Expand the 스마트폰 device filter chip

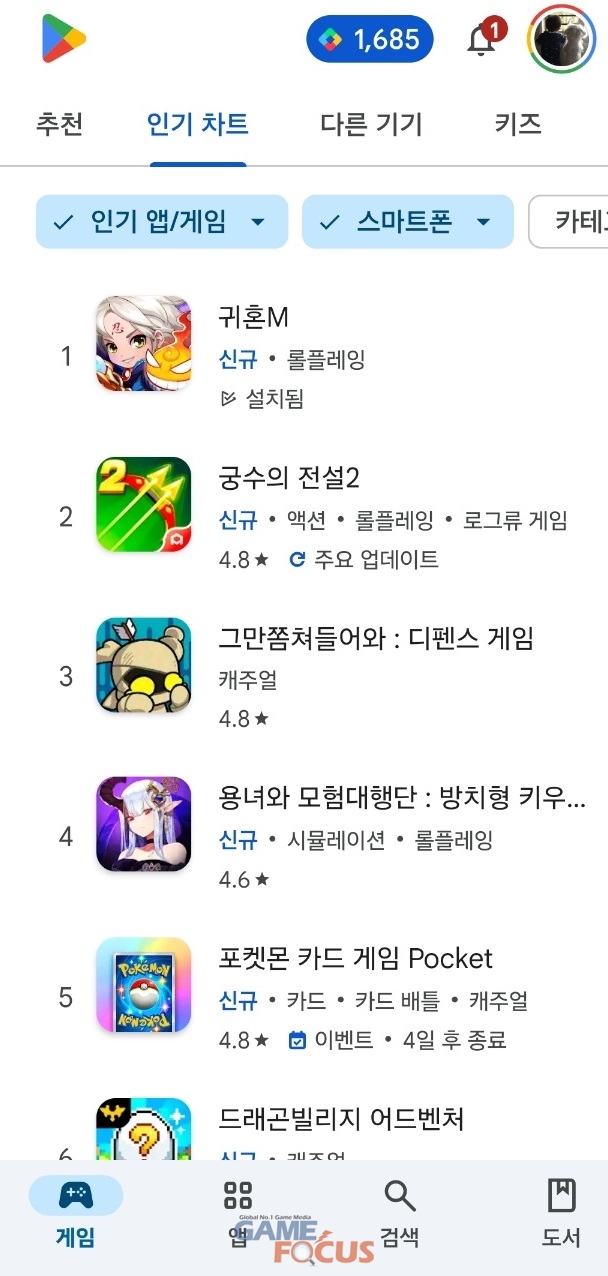point(407,221)
